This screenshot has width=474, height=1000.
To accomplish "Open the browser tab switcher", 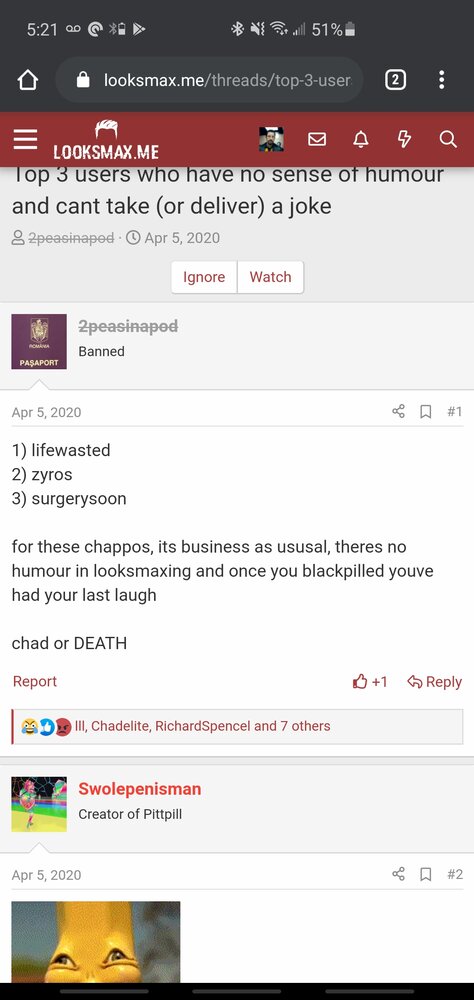I will pos(395,80).
